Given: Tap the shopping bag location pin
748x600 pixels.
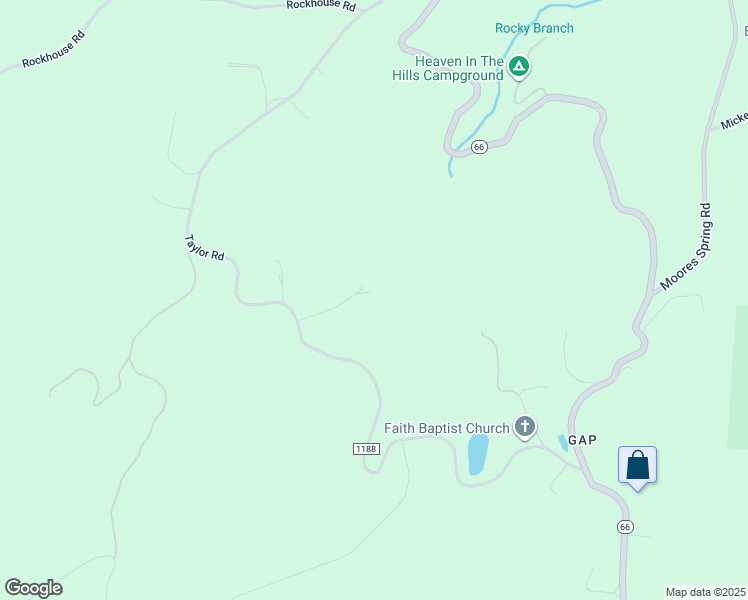Looking at the screenshot, I should [x=637, y=466].
